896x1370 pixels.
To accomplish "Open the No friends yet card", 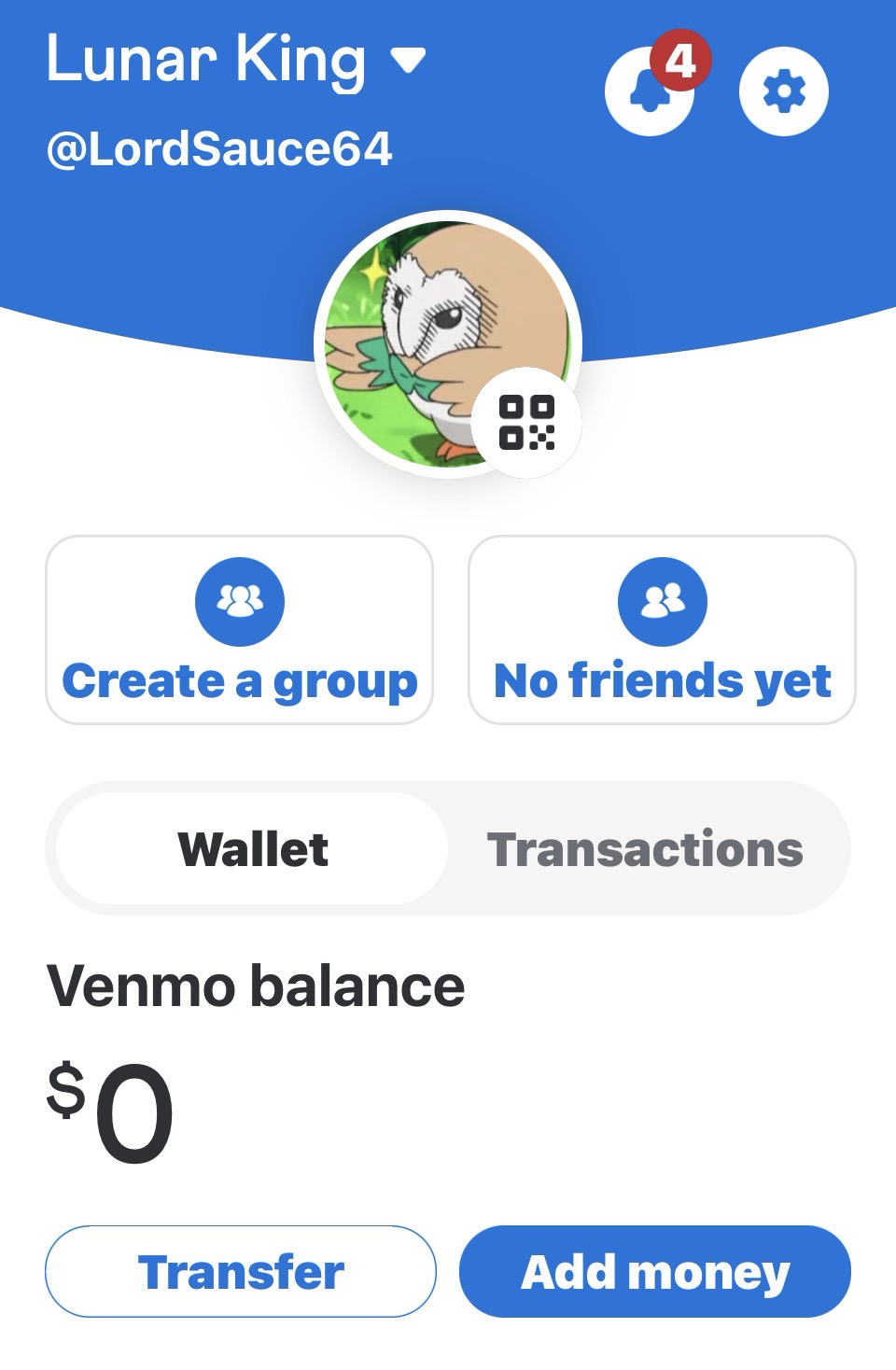I will click(x=662, y=630).
